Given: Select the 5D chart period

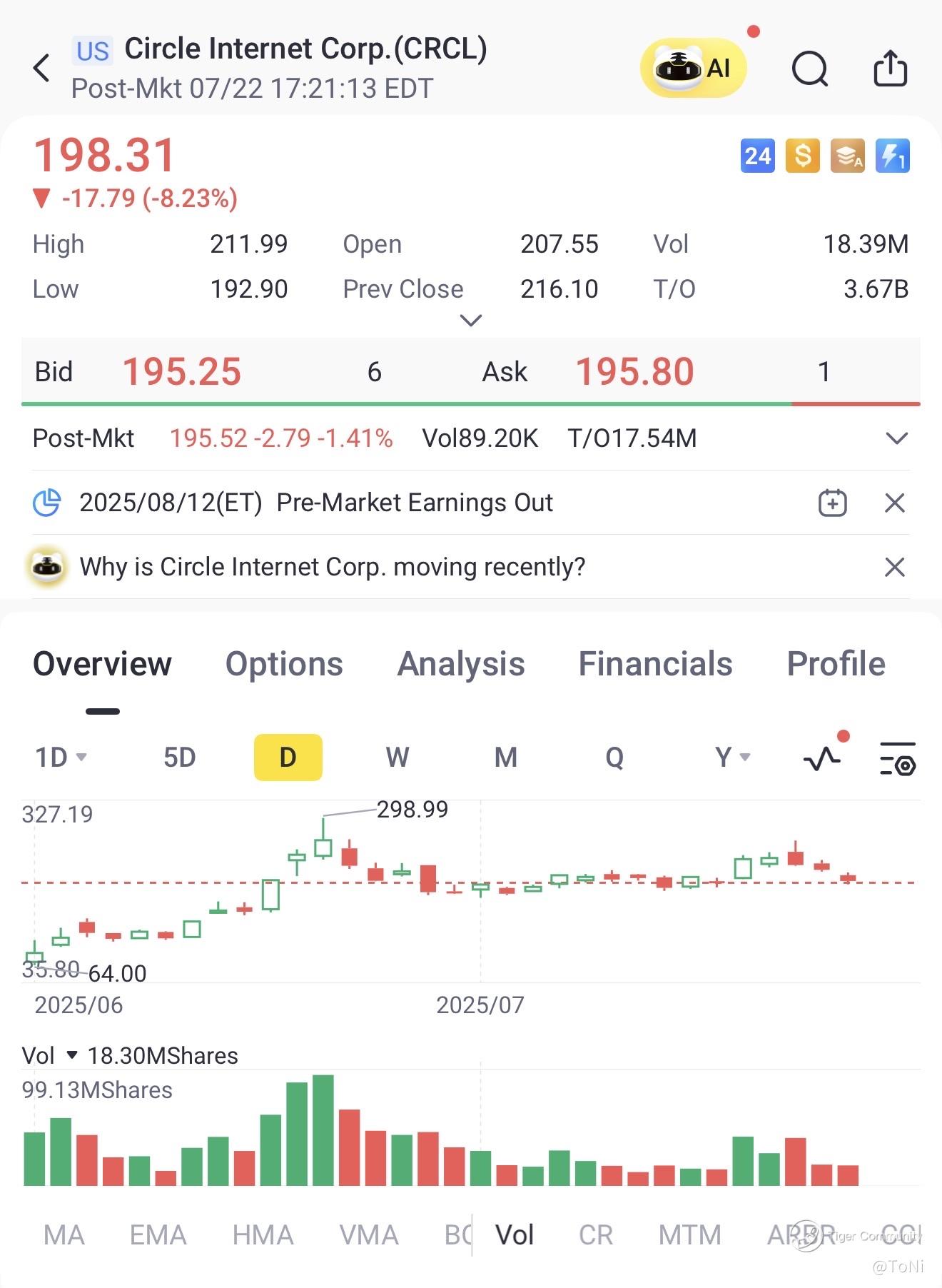Looking at the screenshot, I should (179, 758).
